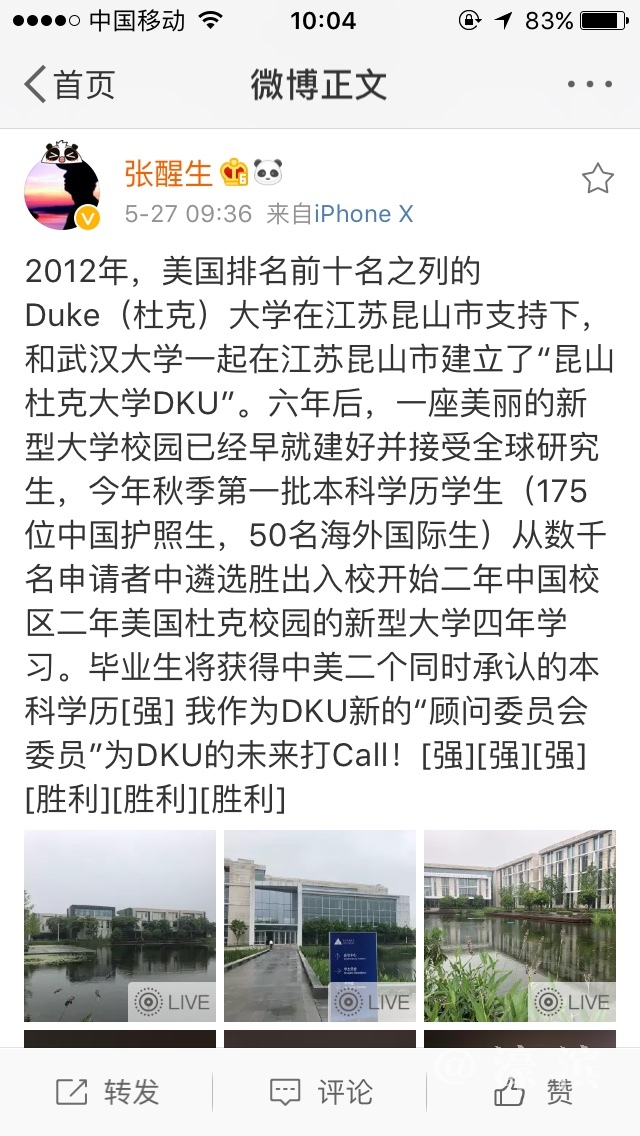Open the pond with green plants photo
The image size is (640, 1136).
click(520, 925)
